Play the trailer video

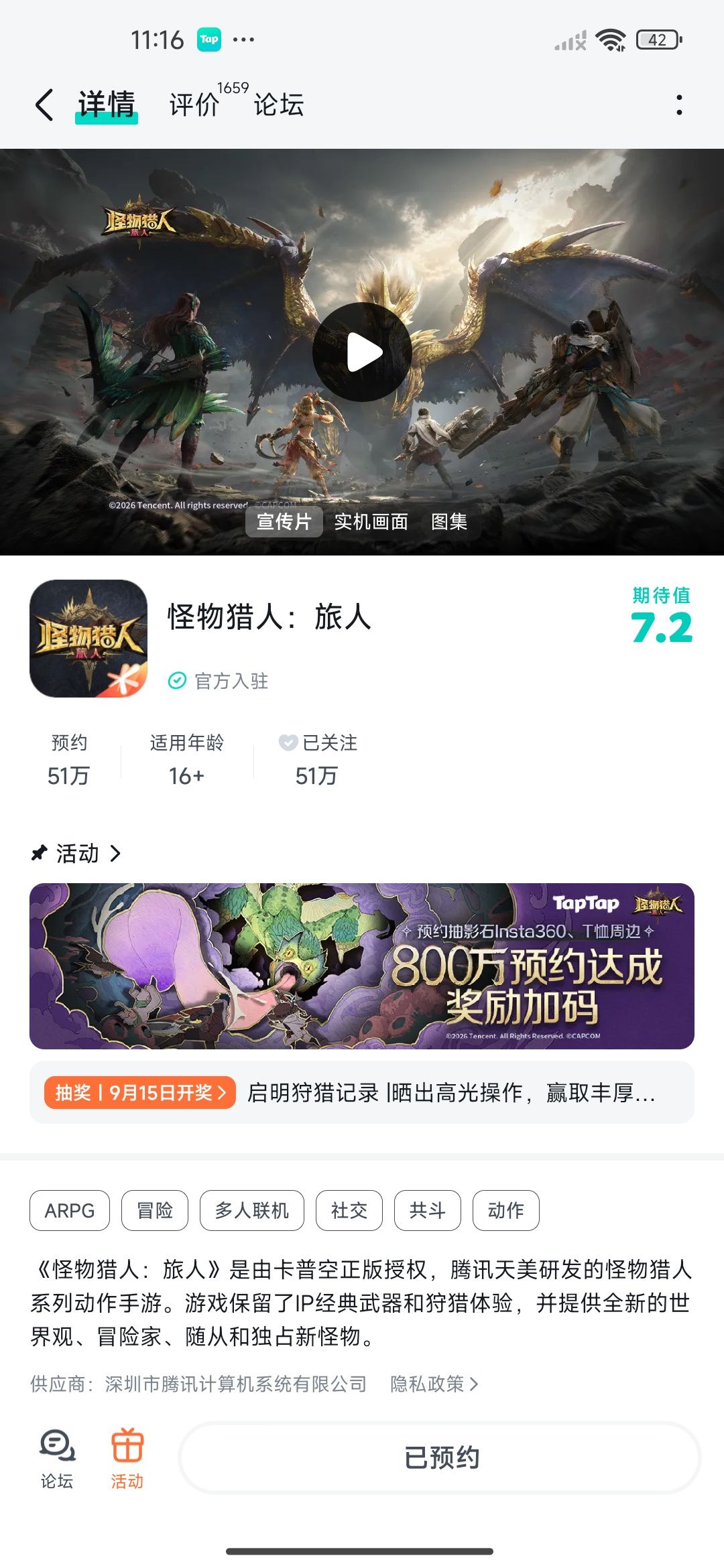coord(362,352)
